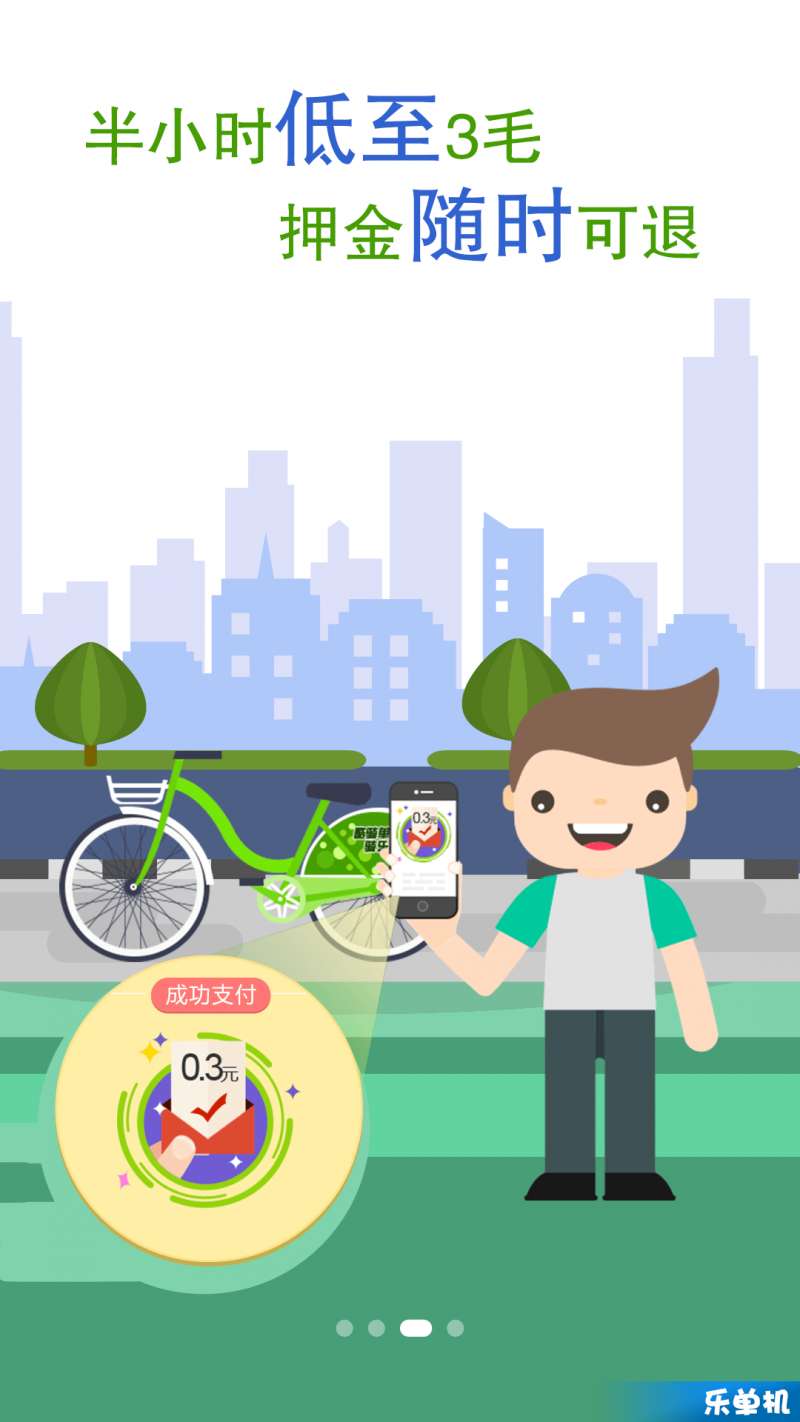Select the second page indicator dot
The height and width of the screenshot is (1422, 800).
376,1328
